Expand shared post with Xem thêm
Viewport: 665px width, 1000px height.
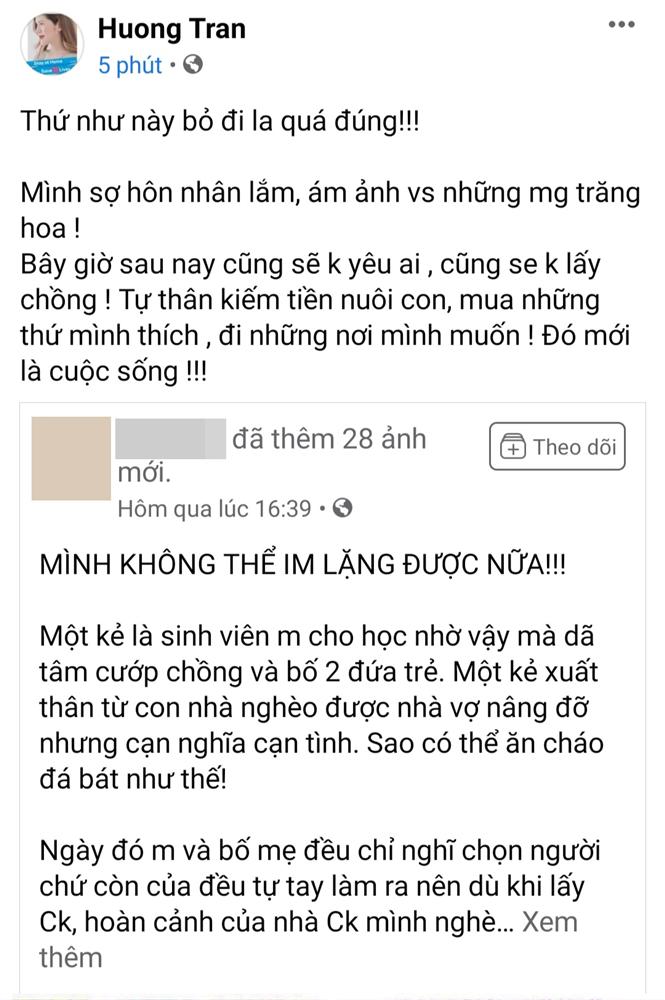(x=551, y=921)
